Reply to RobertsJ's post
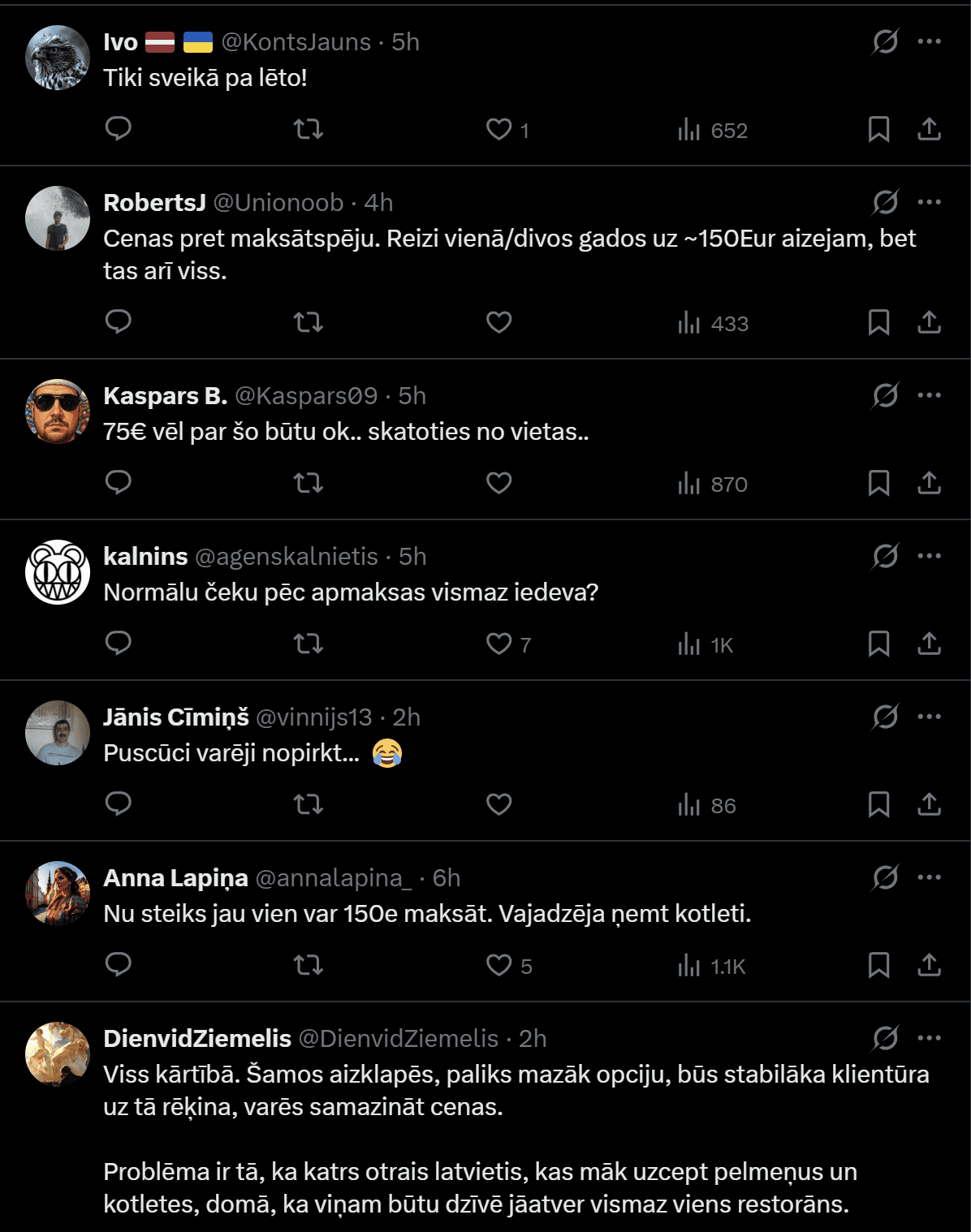Screen dimensions: 971x1232 tap(119, 322)
